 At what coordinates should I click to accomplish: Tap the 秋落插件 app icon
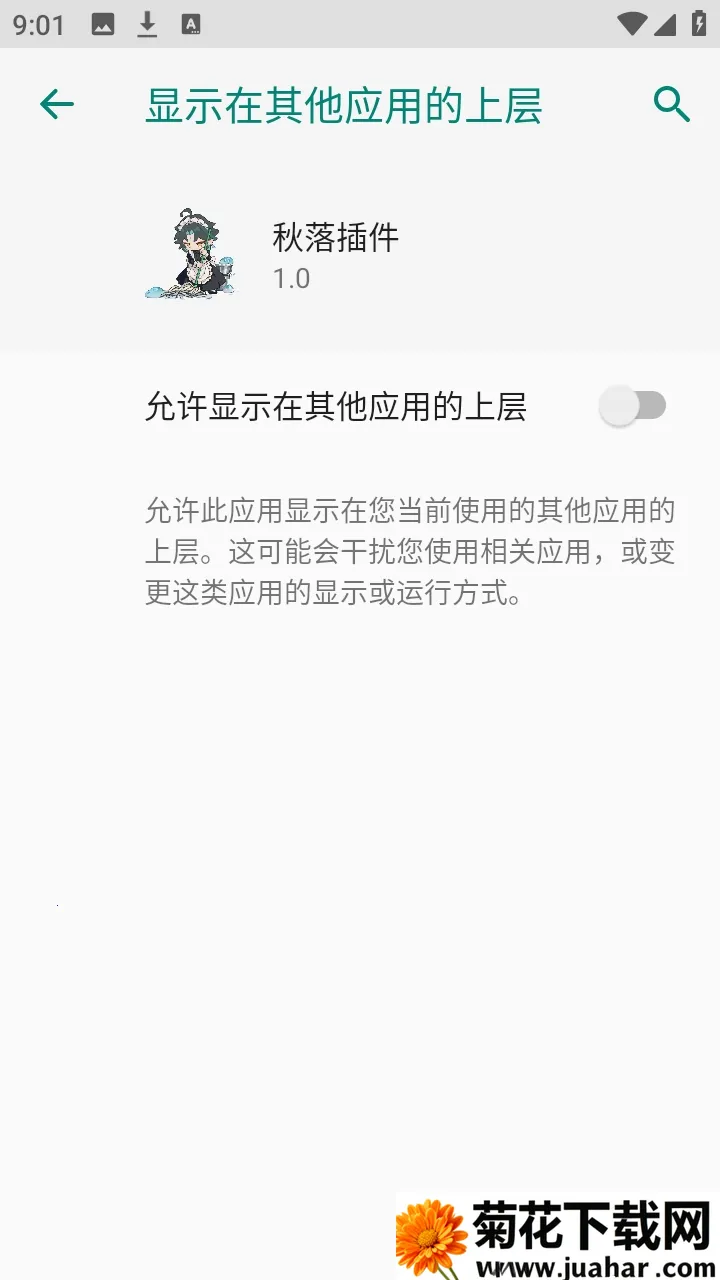(x=192, y=252)
